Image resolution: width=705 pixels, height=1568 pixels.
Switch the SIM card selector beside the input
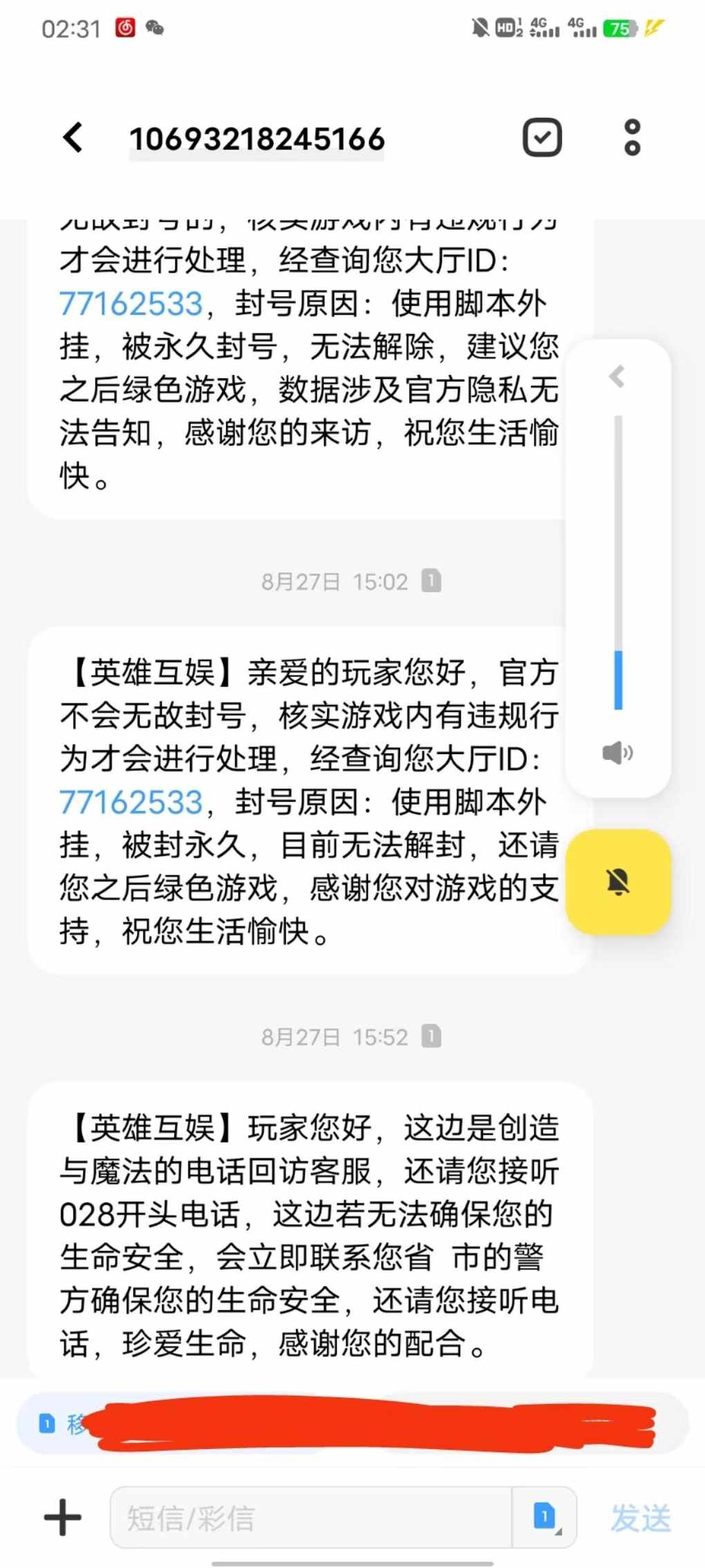click(x=545, y=1518)
